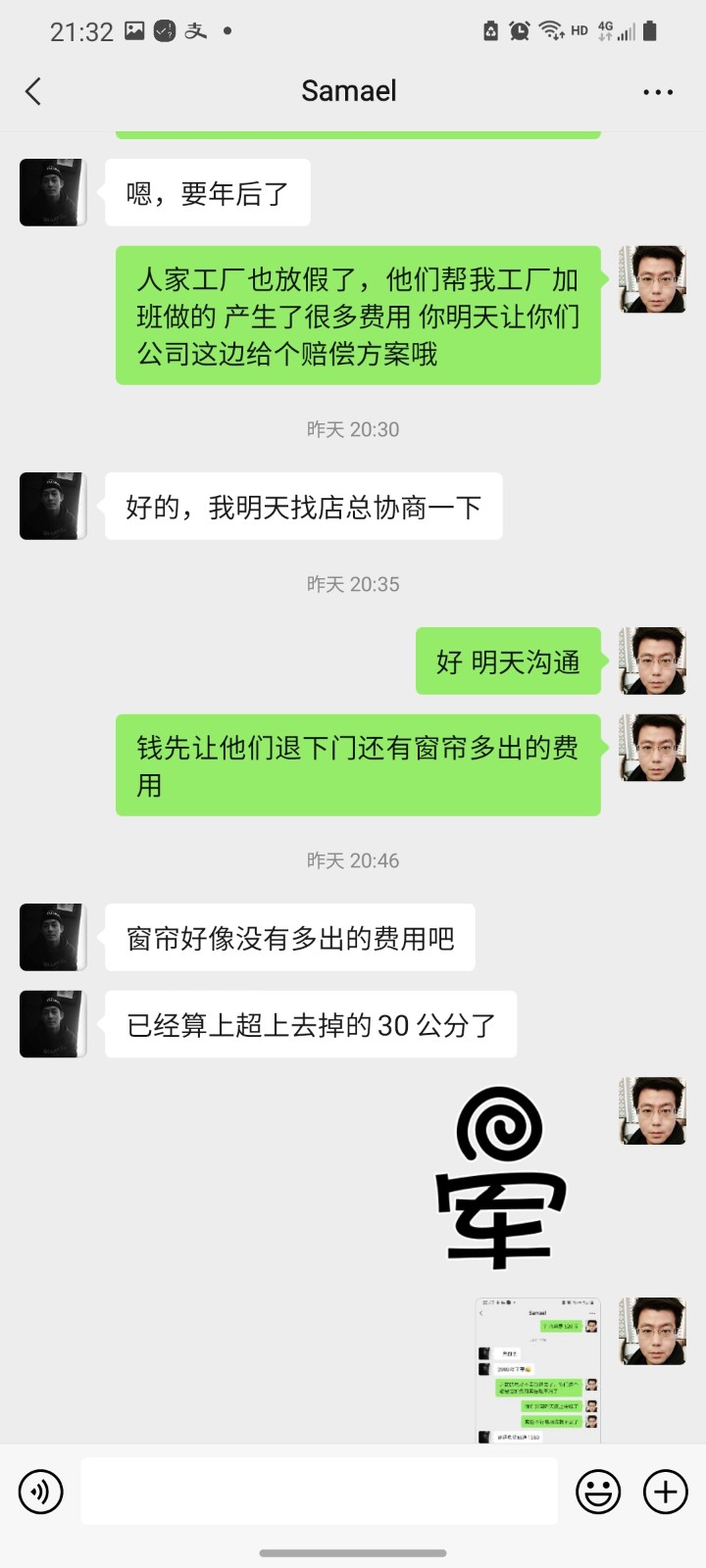Open my avatar beside '好 明天沟通'

coord(653,661)
